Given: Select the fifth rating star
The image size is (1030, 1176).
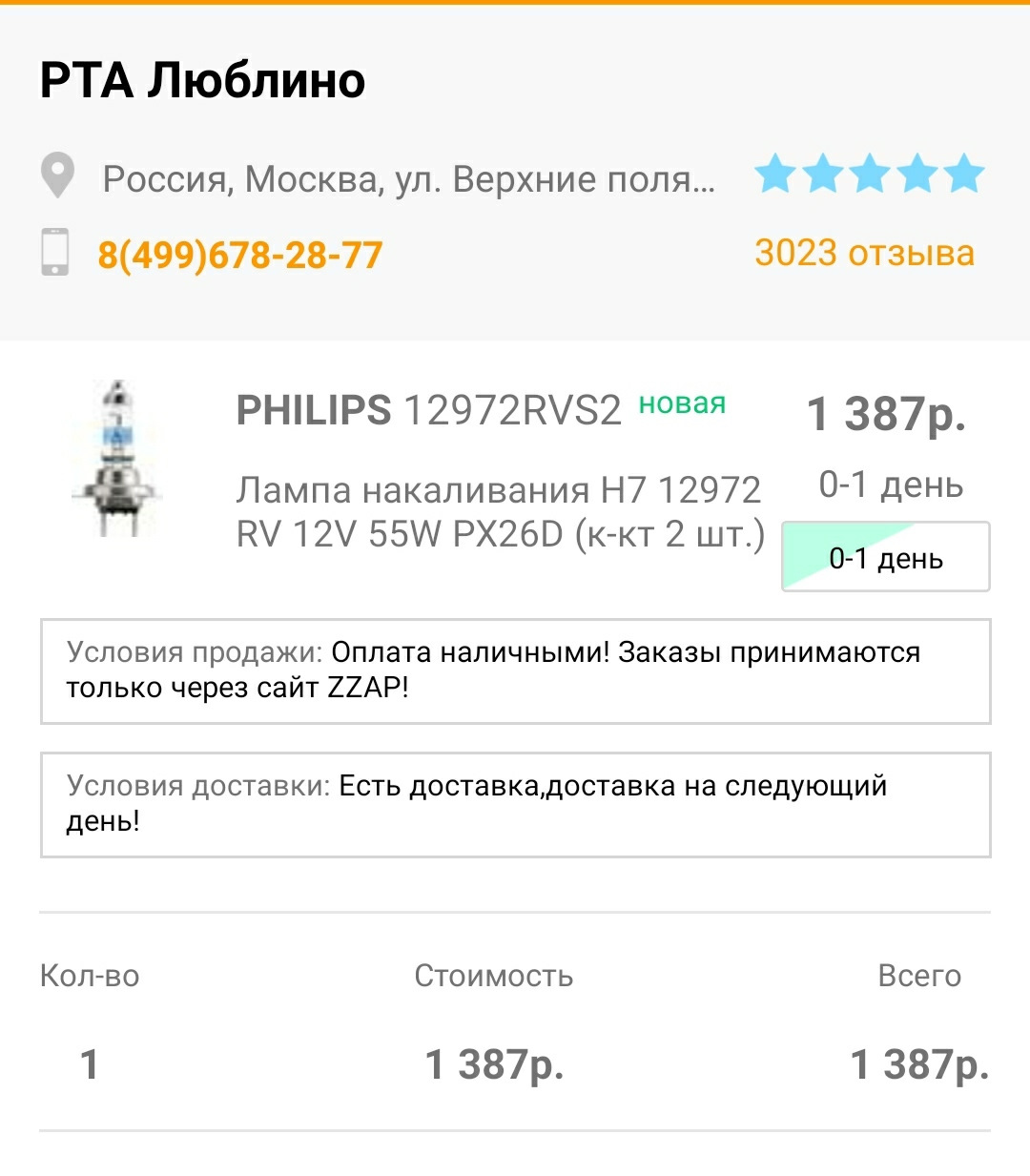Looking at the screenshot, I should tap(965, 174).
